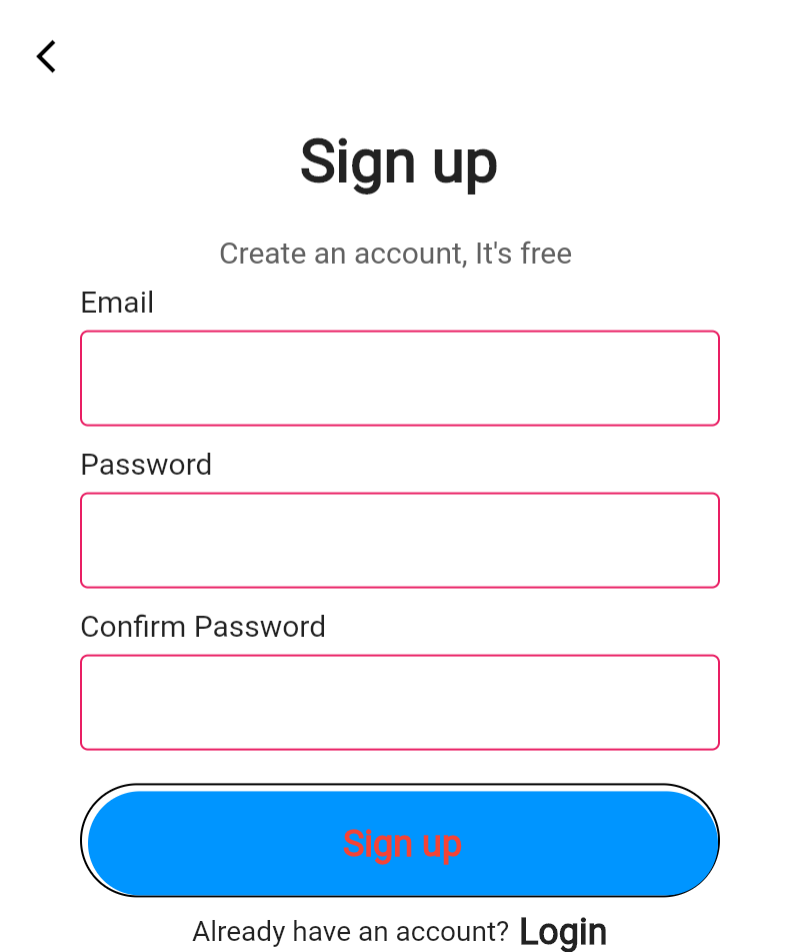Select the 'Create an account' subtitle text
Viewport: 800px width, 952px height.
(395, 253)
